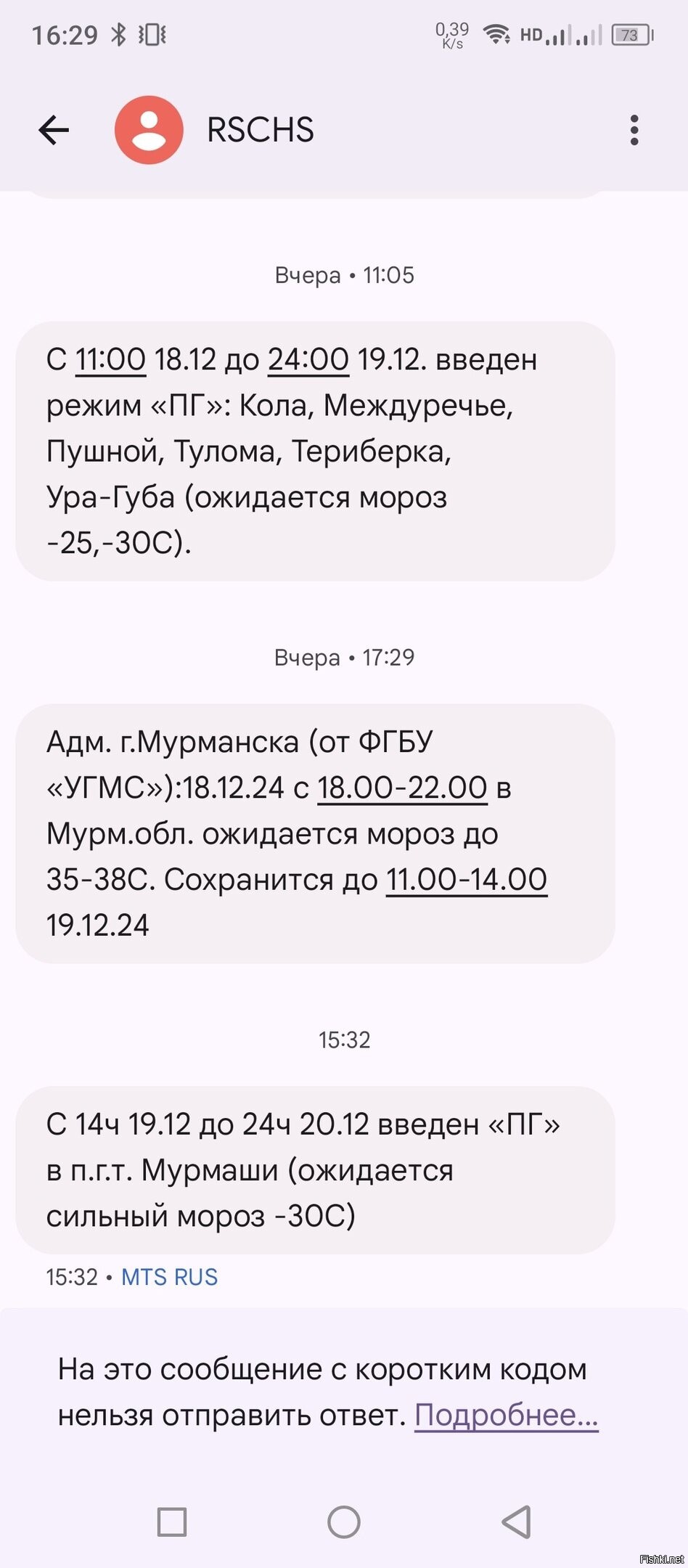Open the Подробнее… link
Image resolution: width=688 pixels, height=1568 pixels.
(506, 1415)
